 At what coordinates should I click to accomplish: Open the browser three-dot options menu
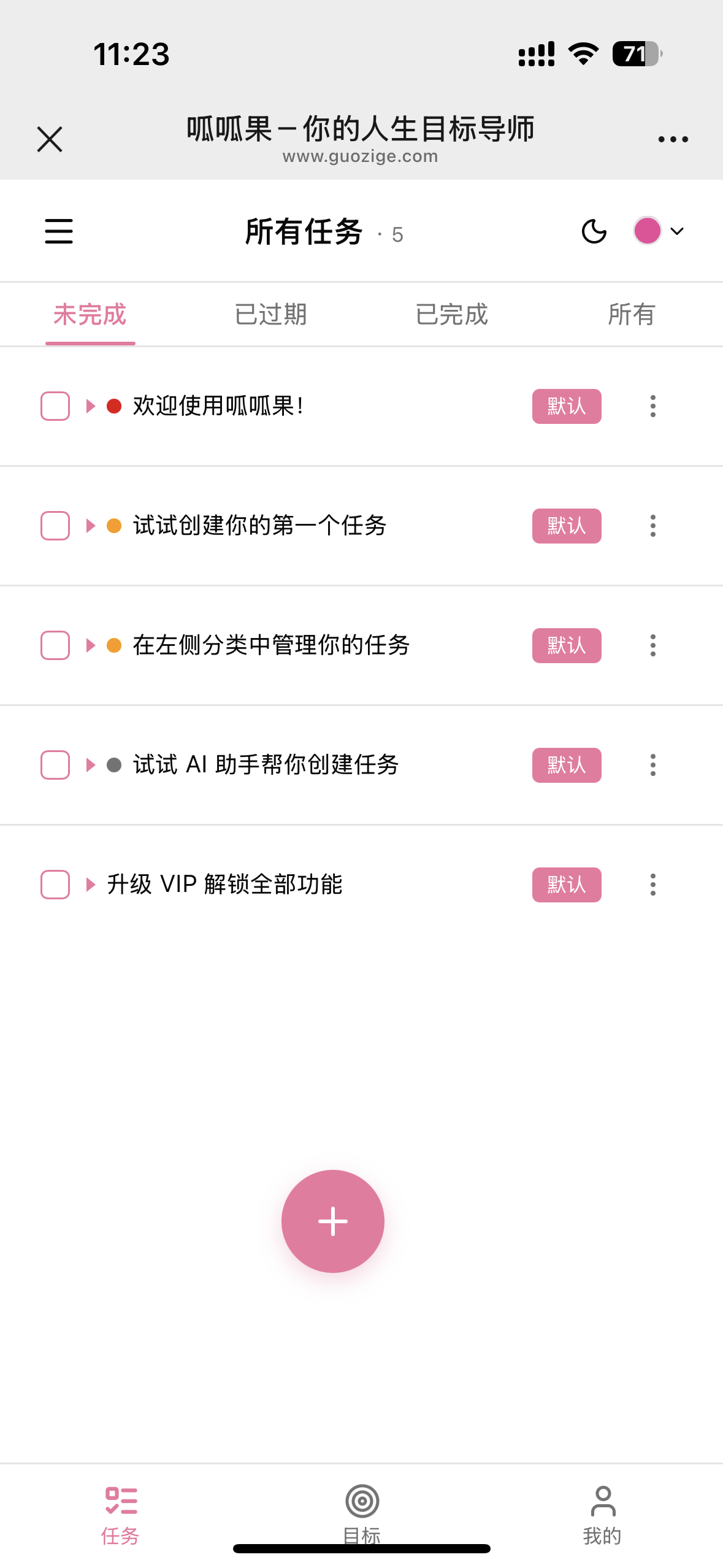pyautogui.click(x=673, y=139)
